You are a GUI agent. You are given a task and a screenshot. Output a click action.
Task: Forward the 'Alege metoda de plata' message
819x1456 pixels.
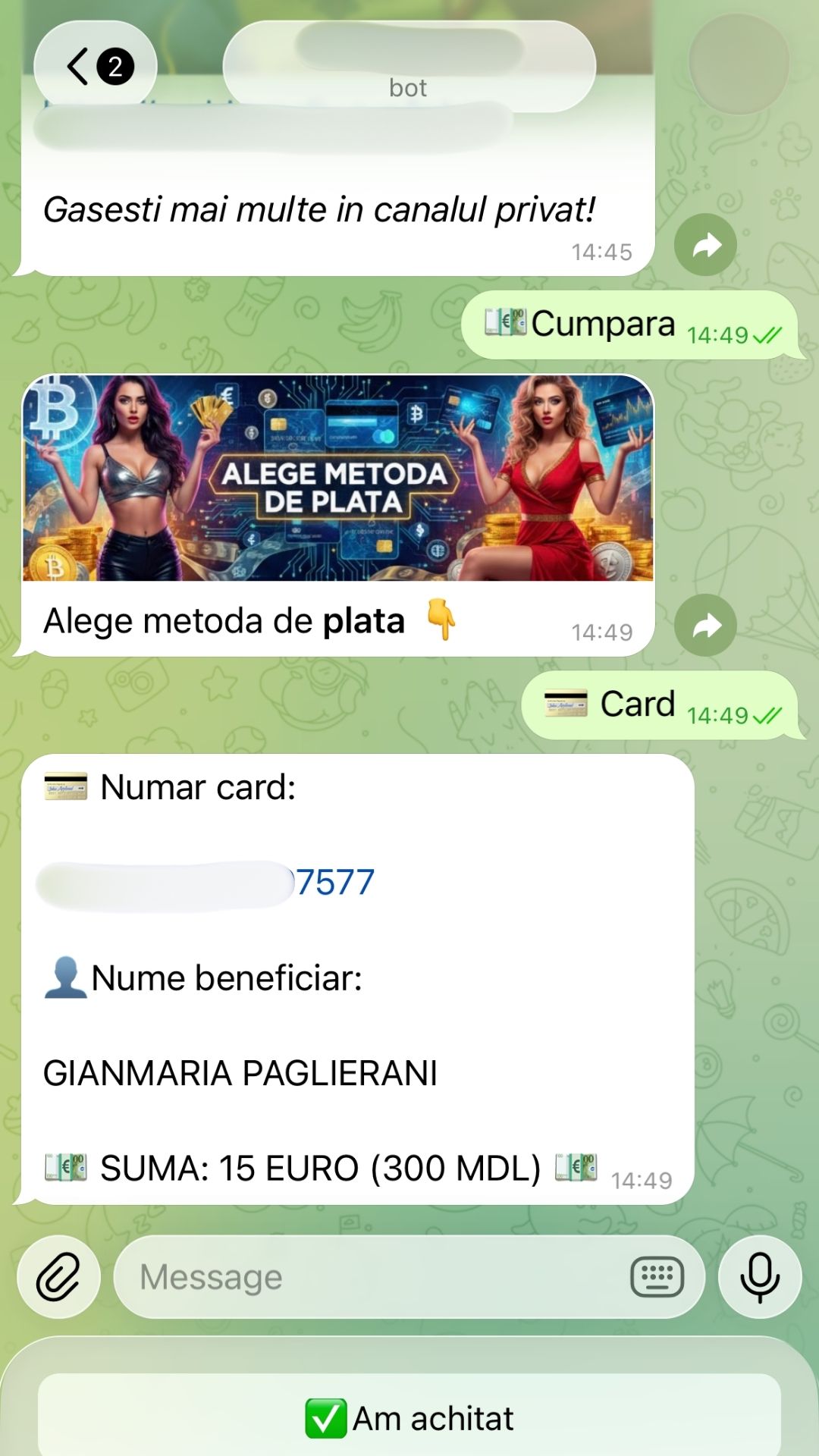pyautogui.click(x=705, y=626)
